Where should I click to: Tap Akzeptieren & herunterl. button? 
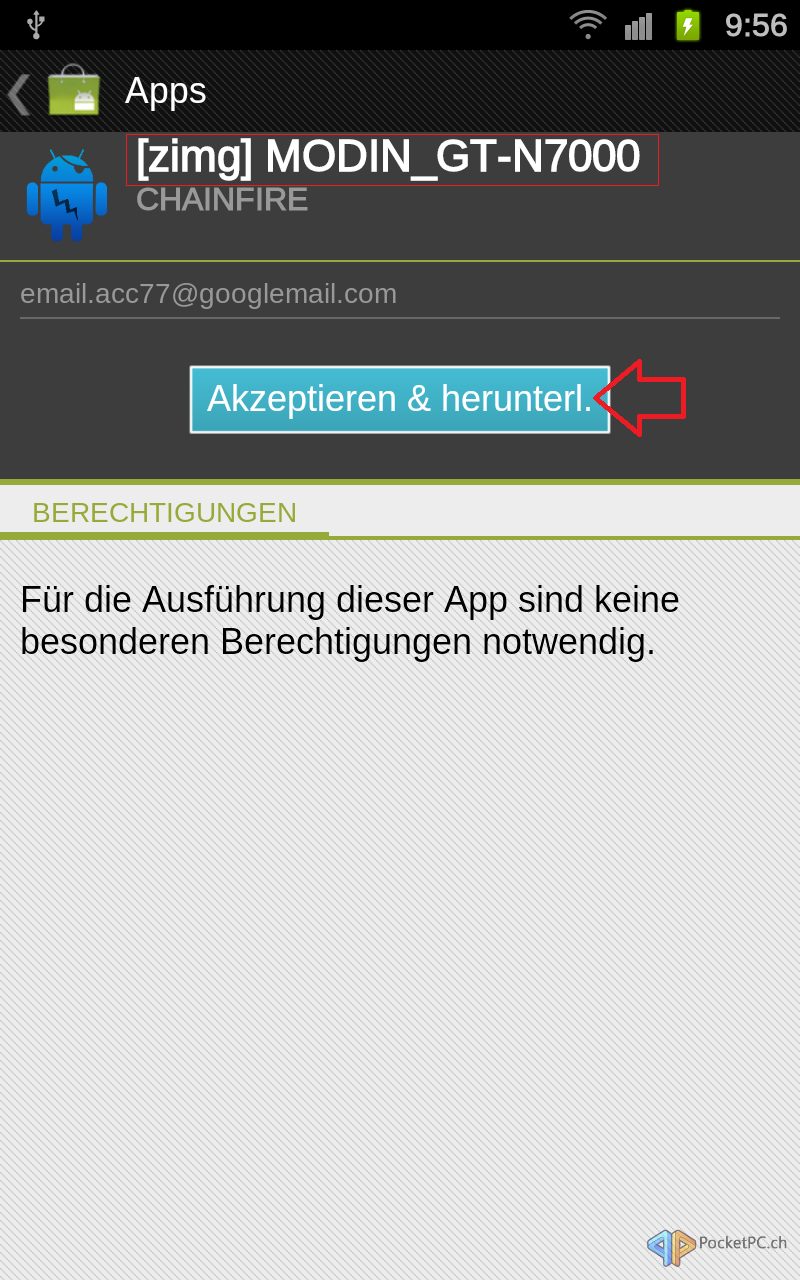pos(400,399)
